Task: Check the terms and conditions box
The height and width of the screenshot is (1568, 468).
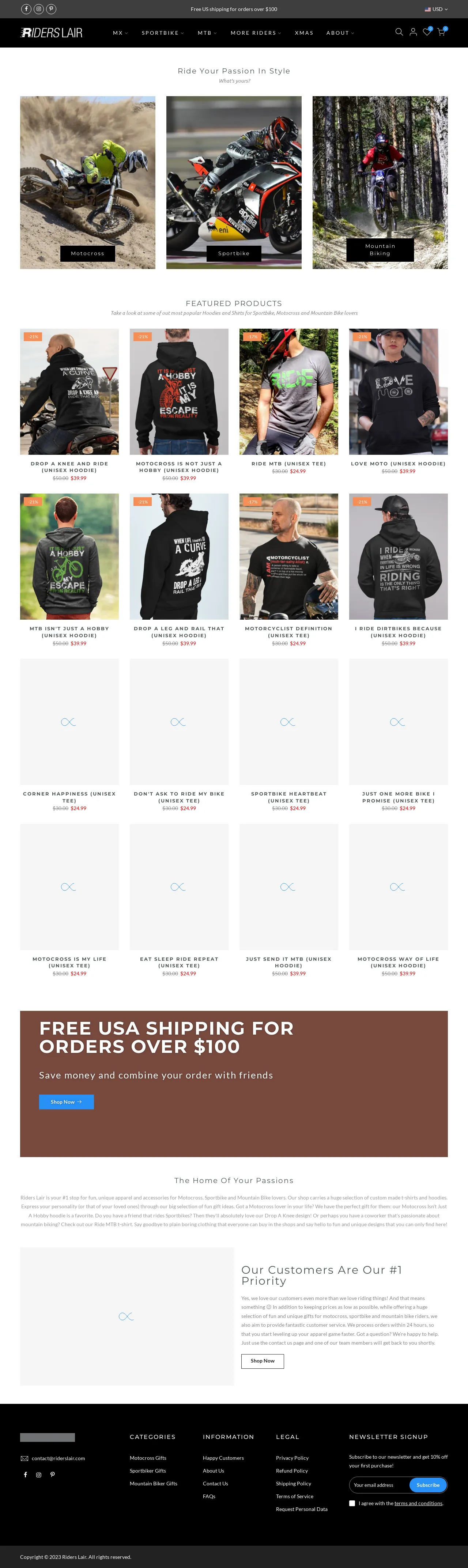Action: click(352, 1503)
